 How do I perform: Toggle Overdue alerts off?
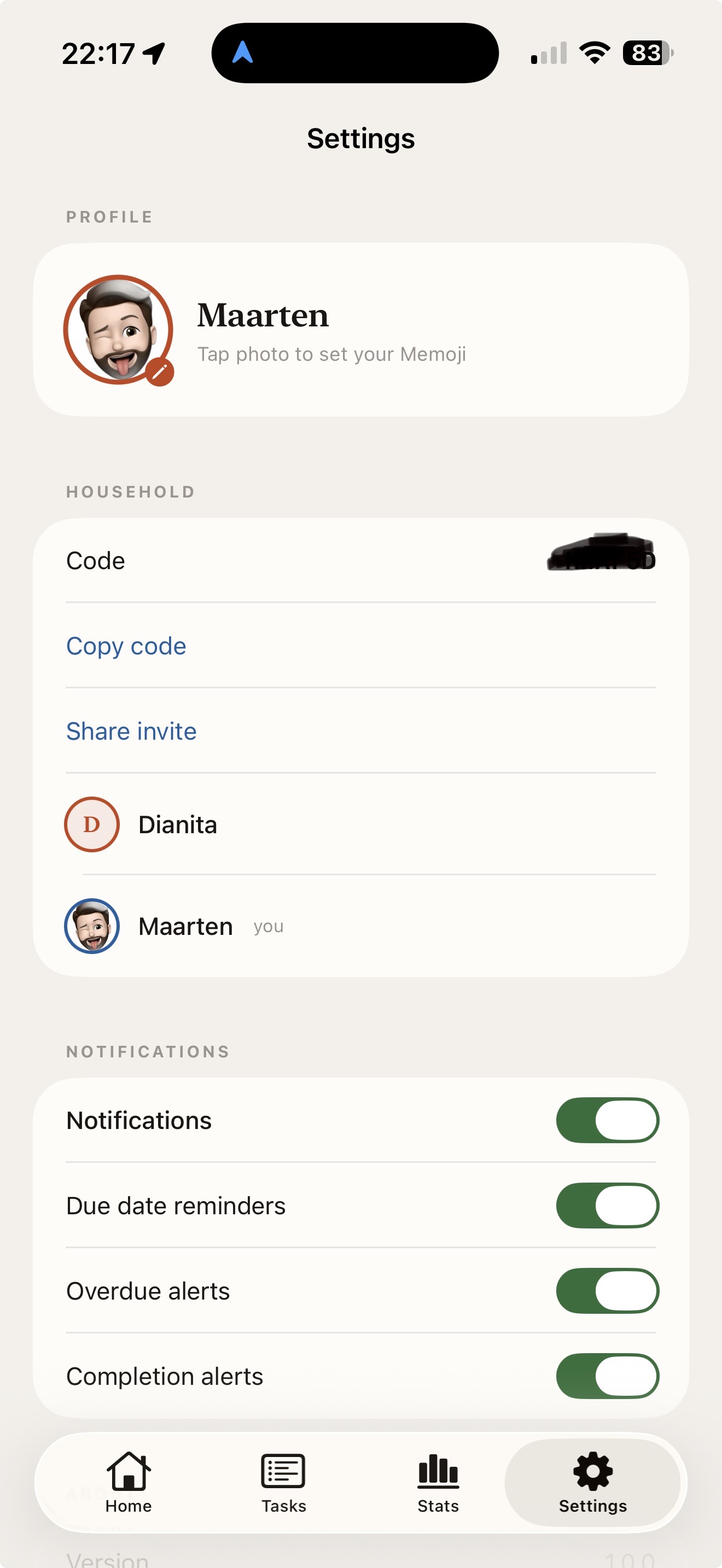(607, 1291)
